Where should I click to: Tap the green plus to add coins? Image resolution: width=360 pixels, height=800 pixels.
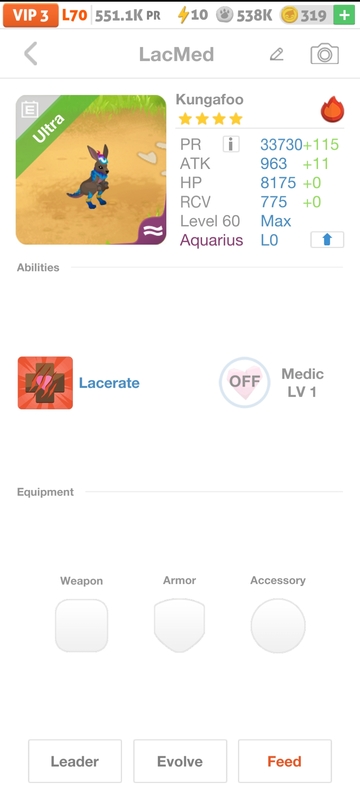(344, 15)
